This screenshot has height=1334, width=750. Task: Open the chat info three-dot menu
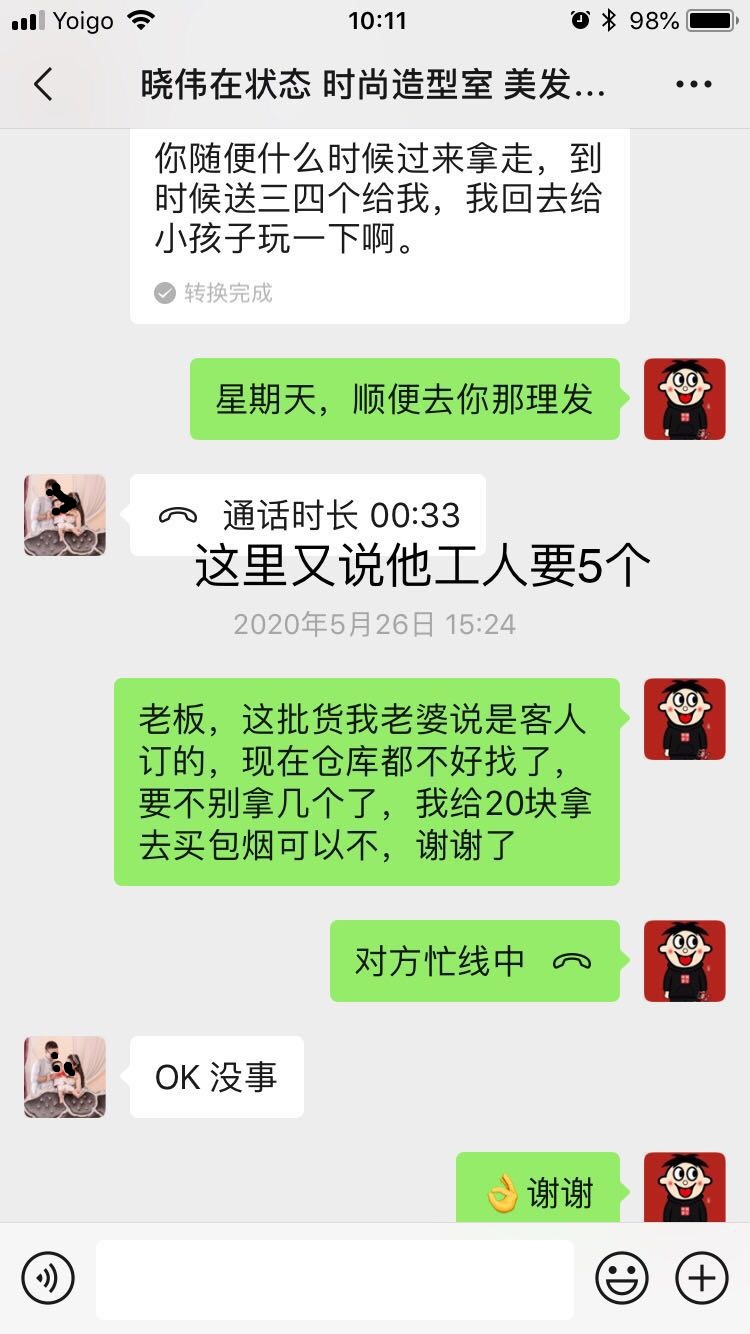pos(693,85)
